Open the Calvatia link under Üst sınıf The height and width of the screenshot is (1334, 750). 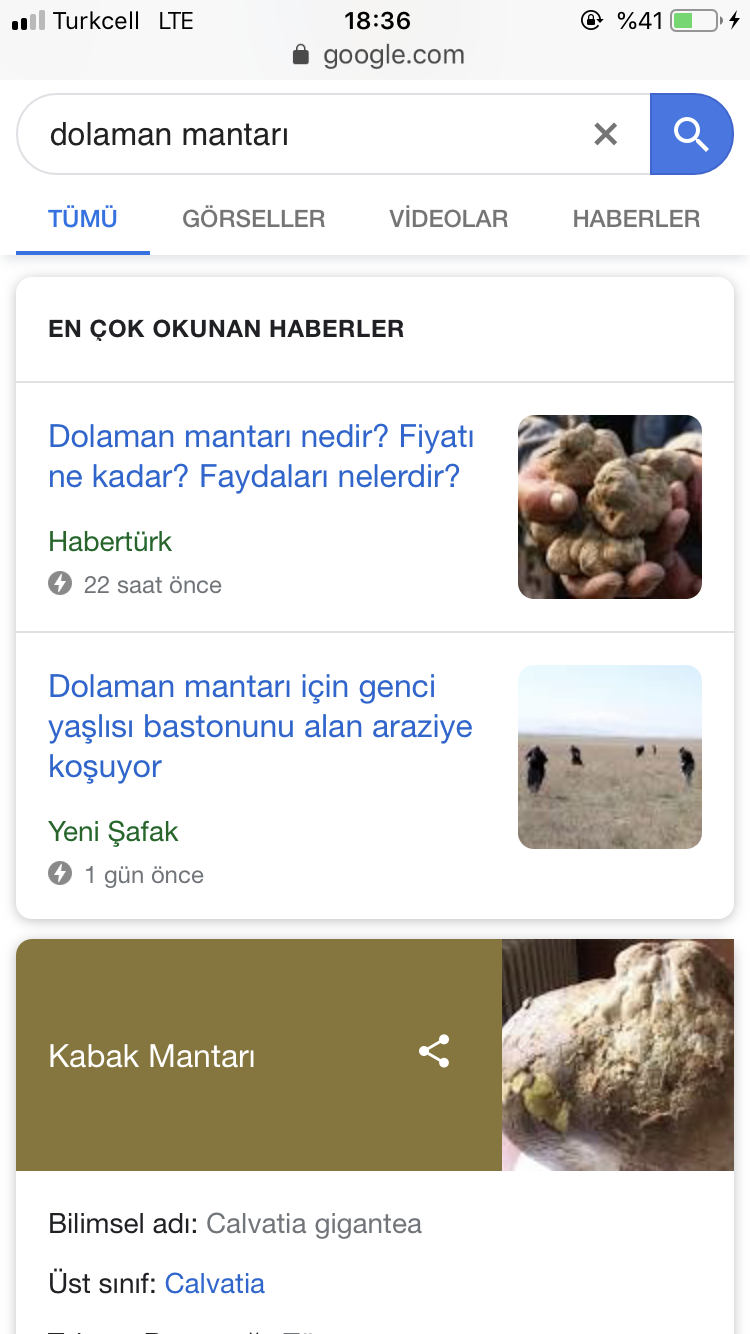(x=215, y=1283)
